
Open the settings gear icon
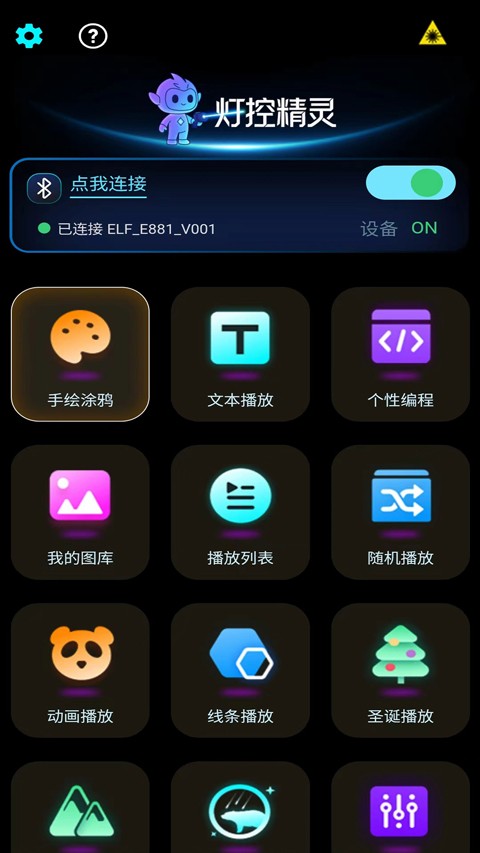(x=29, y=36)
